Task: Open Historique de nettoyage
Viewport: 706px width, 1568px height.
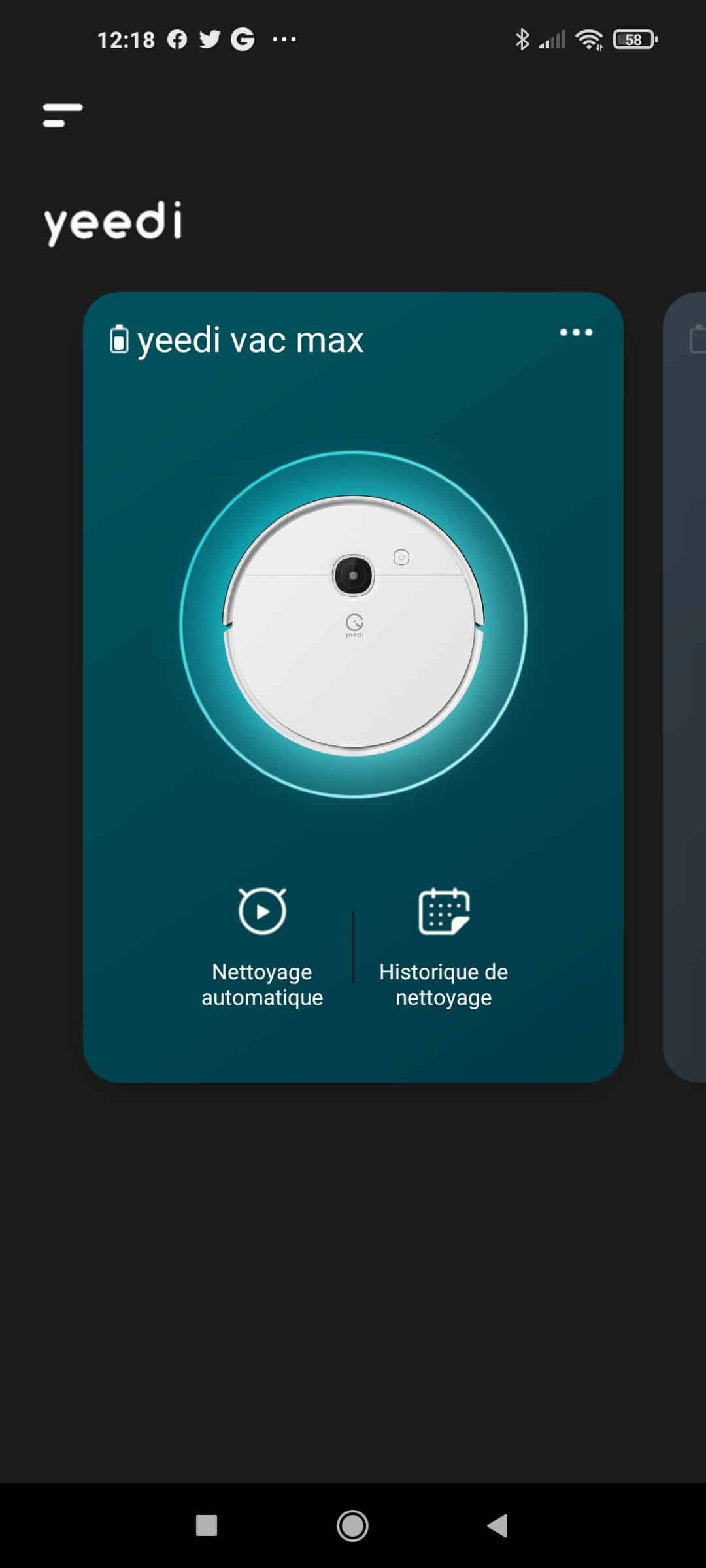Action: [443, 947]
